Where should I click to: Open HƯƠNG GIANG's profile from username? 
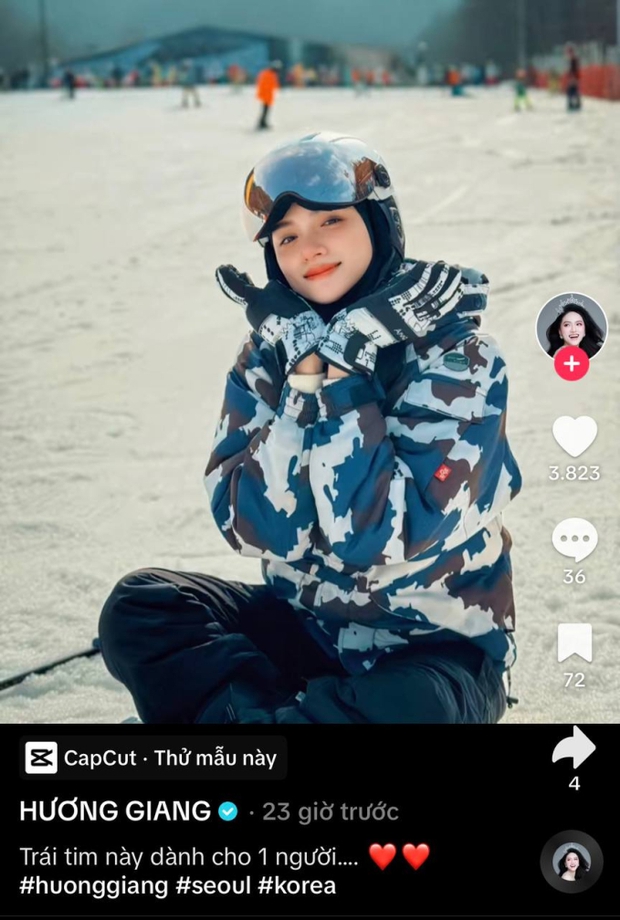click(115, 811)
